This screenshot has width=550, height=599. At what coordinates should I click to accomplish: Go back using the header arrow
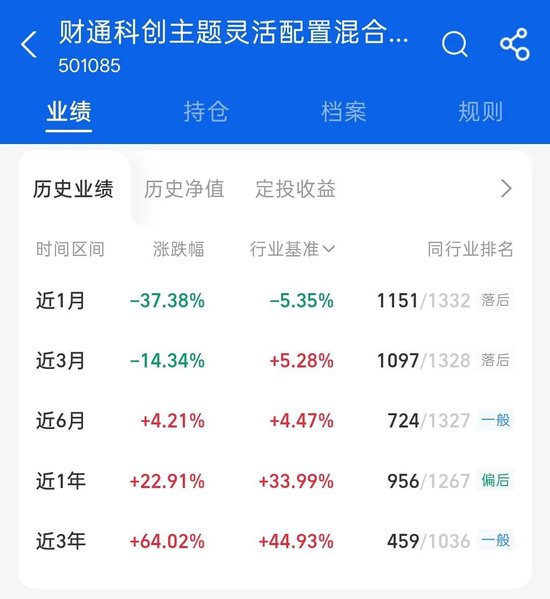click(29, 44)
